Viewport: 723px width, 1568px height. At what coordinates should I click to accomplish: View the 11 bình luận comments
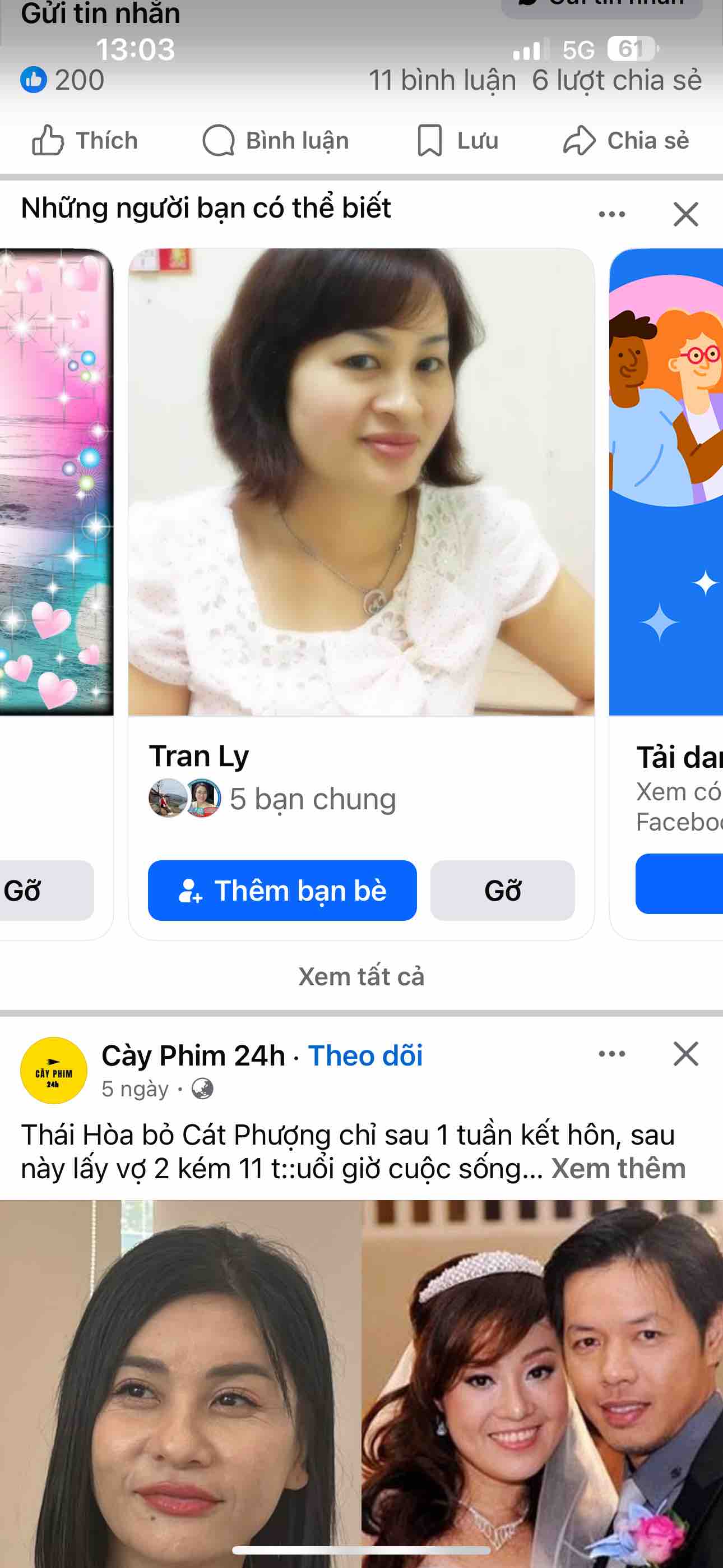pyautogui.click(x=442, y=80)
